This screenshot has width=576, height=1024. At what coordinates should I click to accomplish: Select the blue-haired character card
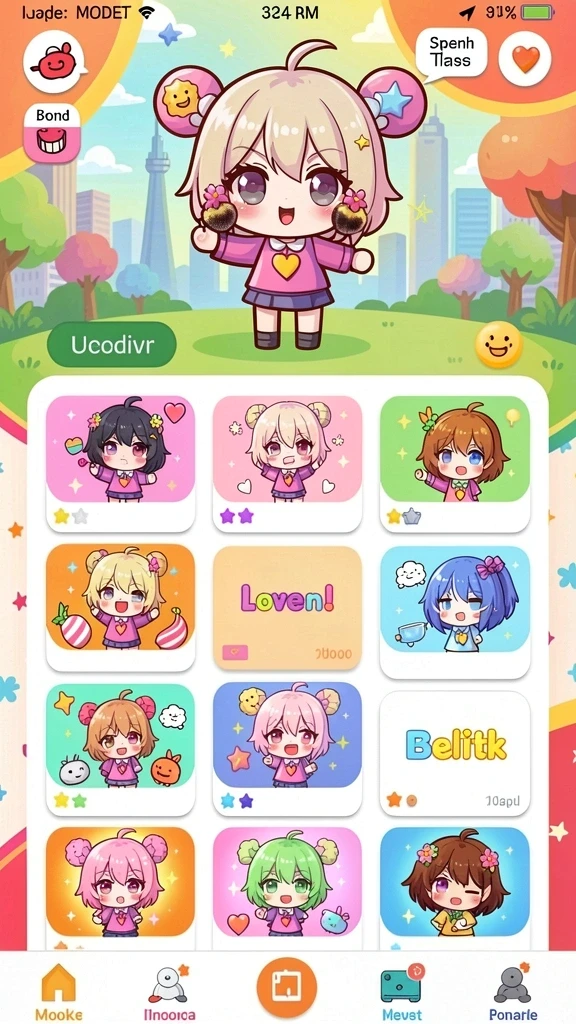point(455,611)
